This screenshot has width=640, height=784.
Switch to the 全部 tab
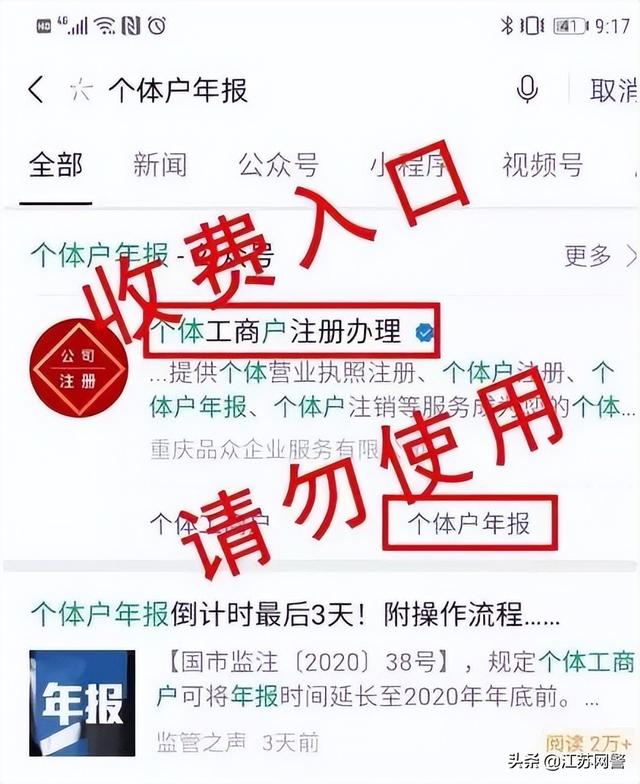point(56,164)
